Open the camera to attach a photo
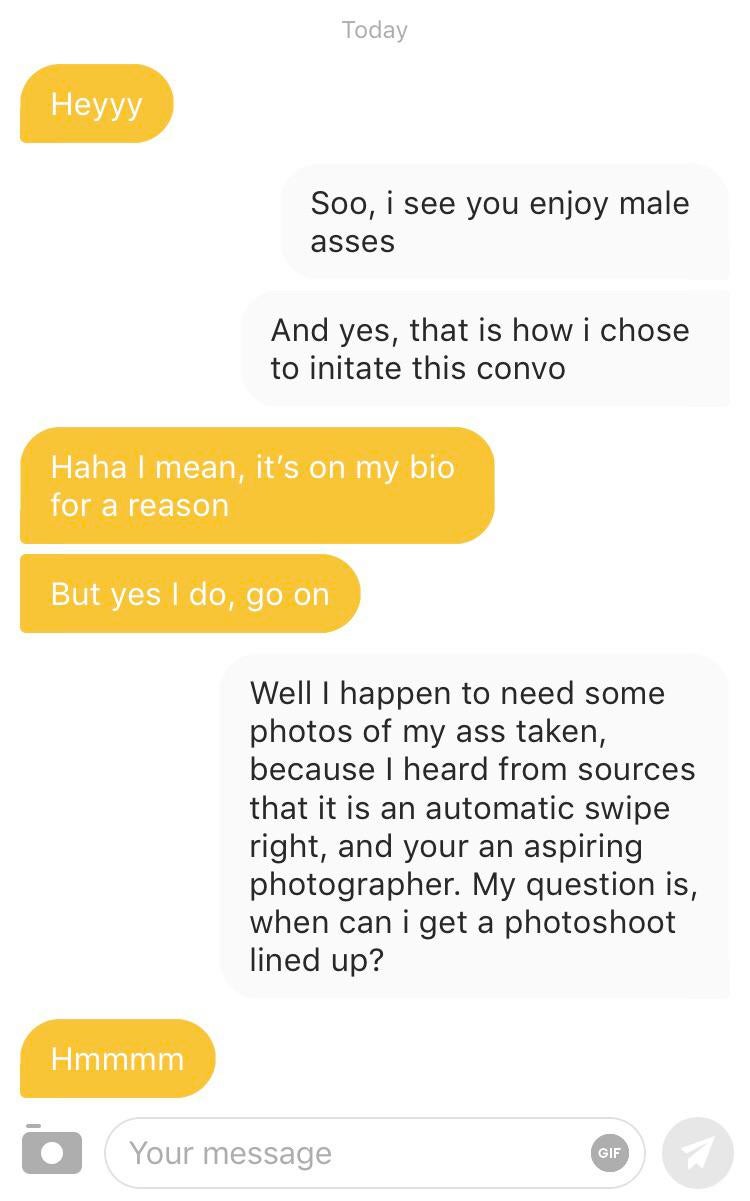 pos(51,1151)
